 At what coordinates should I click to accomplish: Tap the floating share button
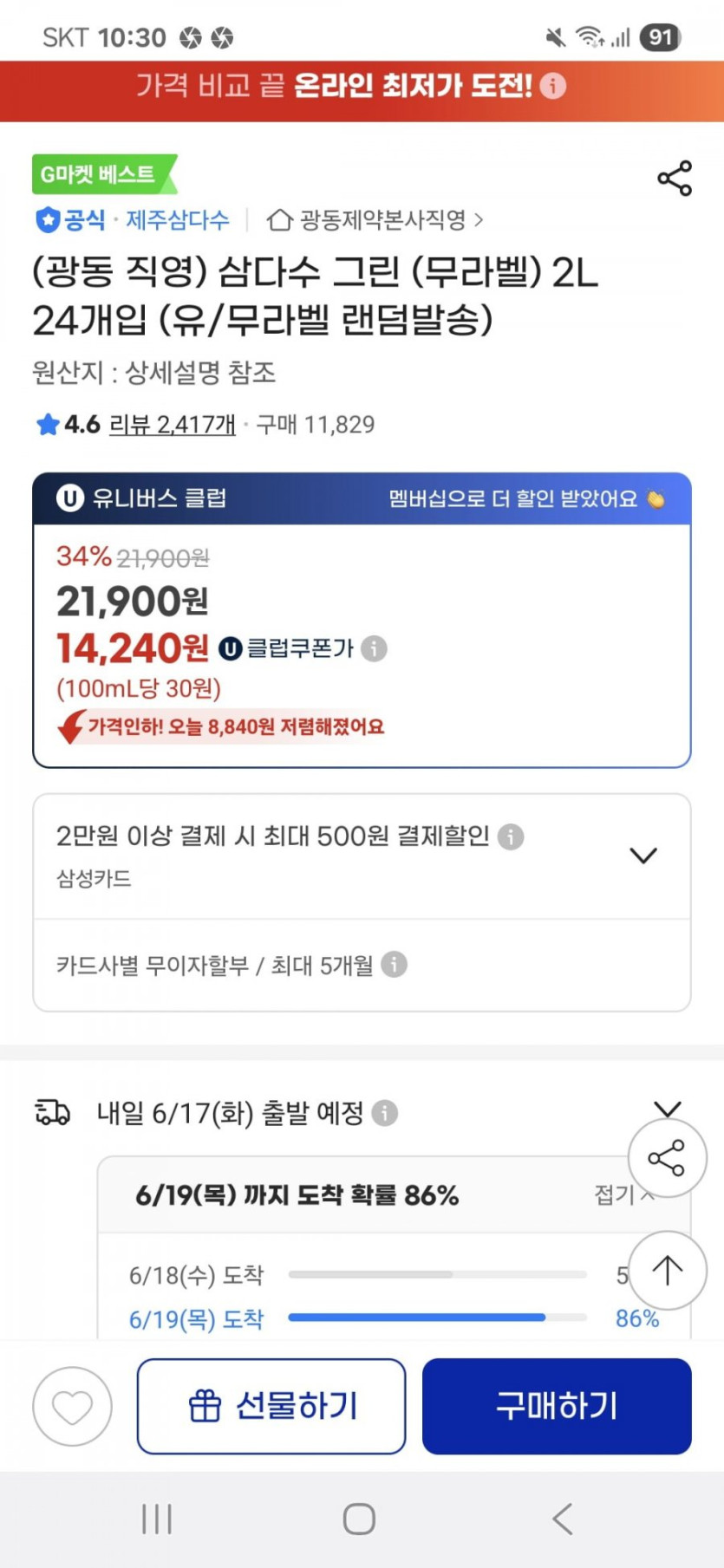coord(667,1158)
